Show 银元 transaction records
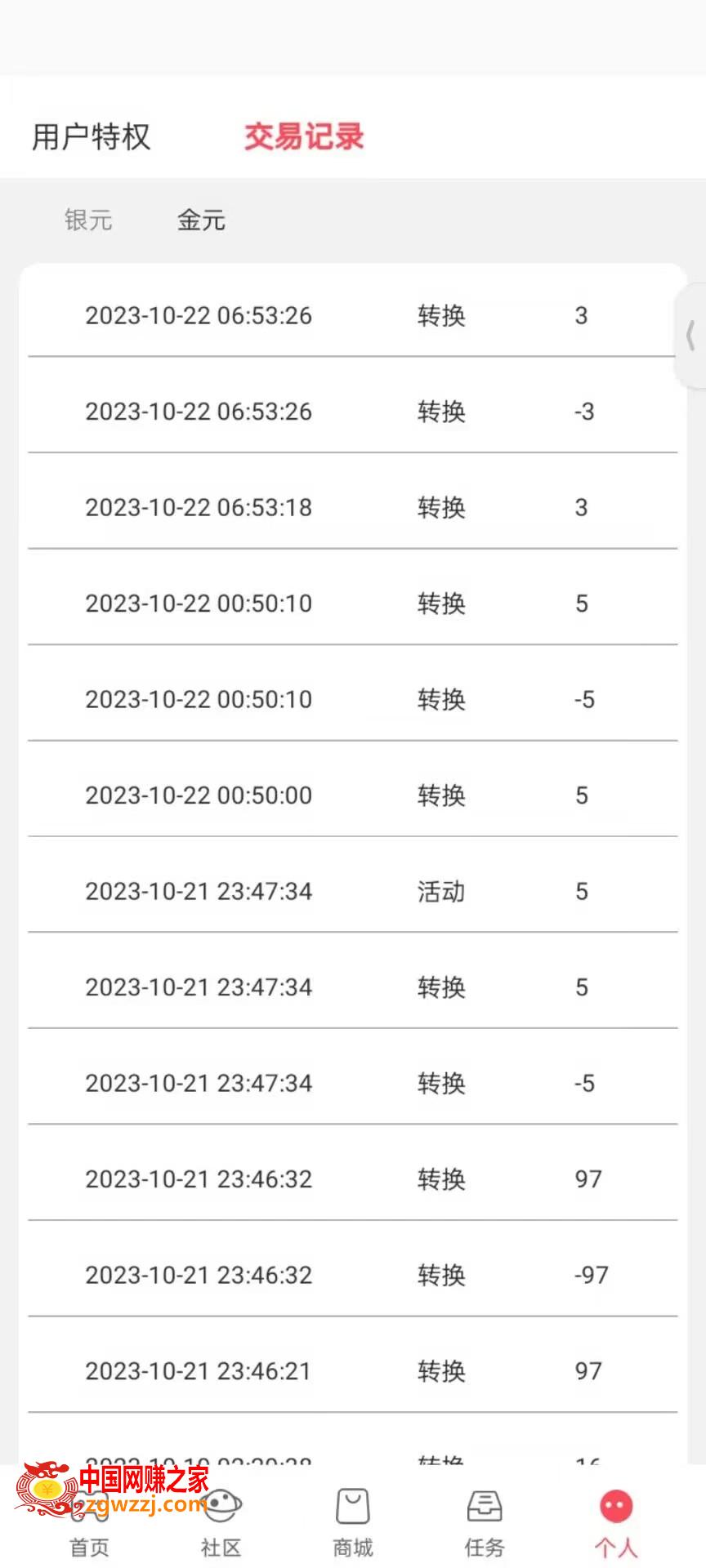 point(88,220)
